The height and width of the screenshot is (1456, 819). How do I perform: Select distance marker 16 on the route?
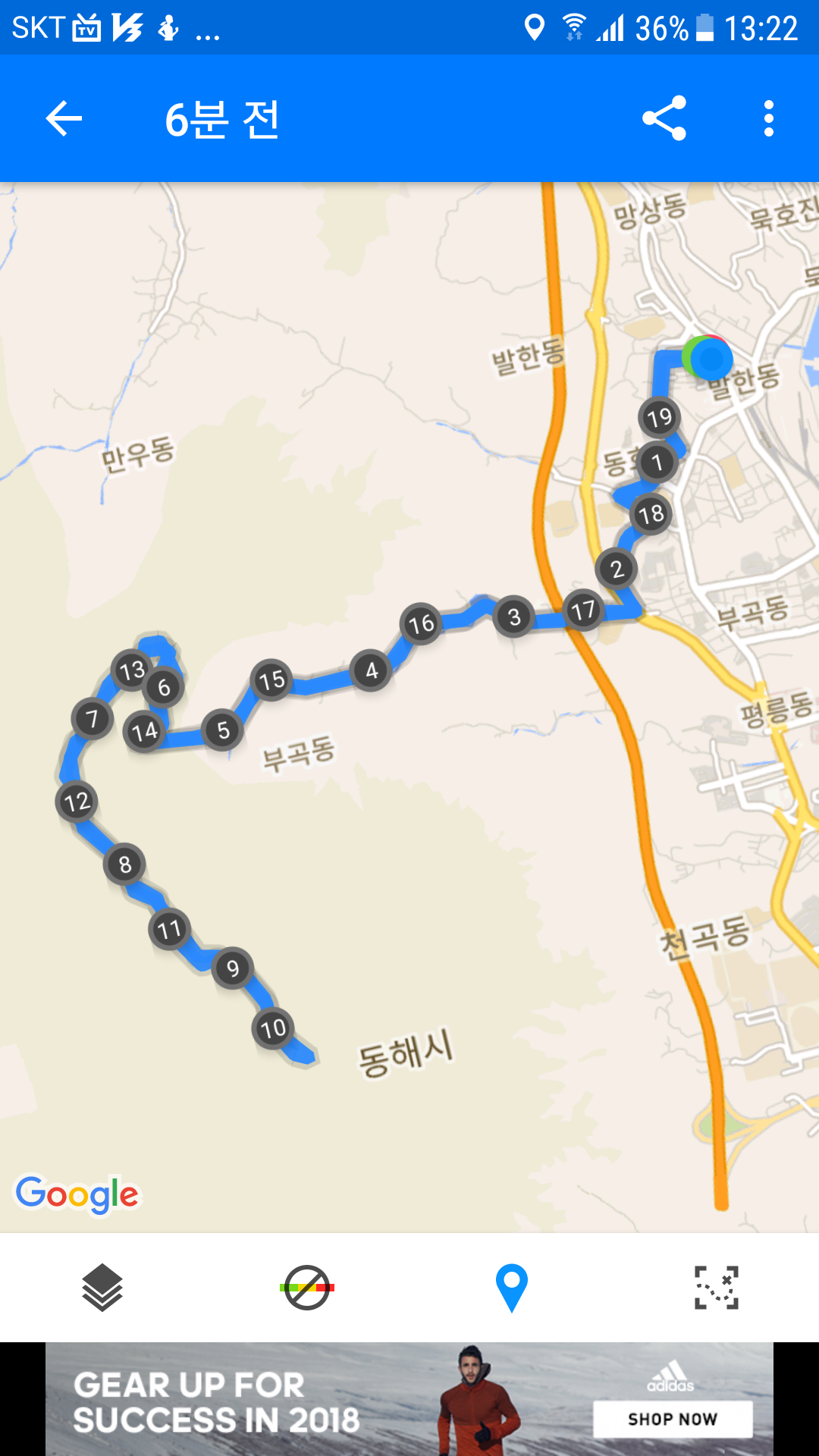click(x=422, y=623)
